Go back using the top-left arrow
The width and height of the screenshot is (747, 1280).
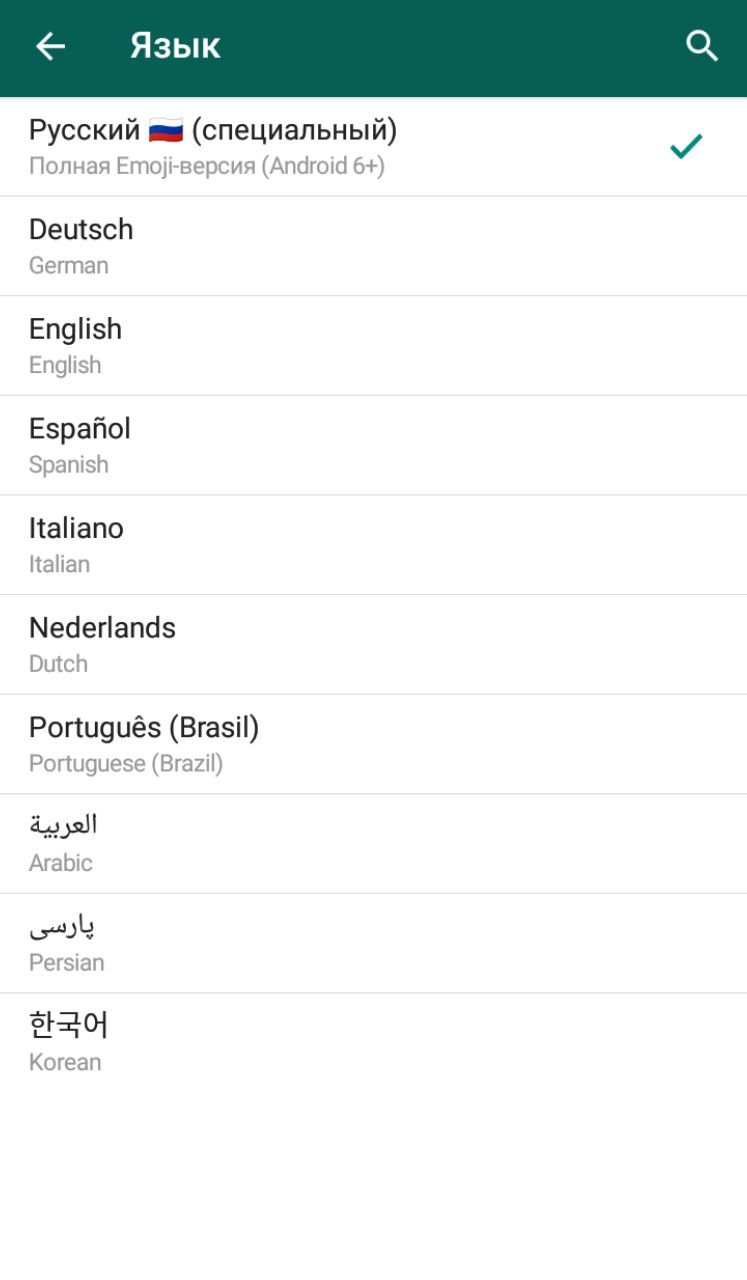pos(50,46)
